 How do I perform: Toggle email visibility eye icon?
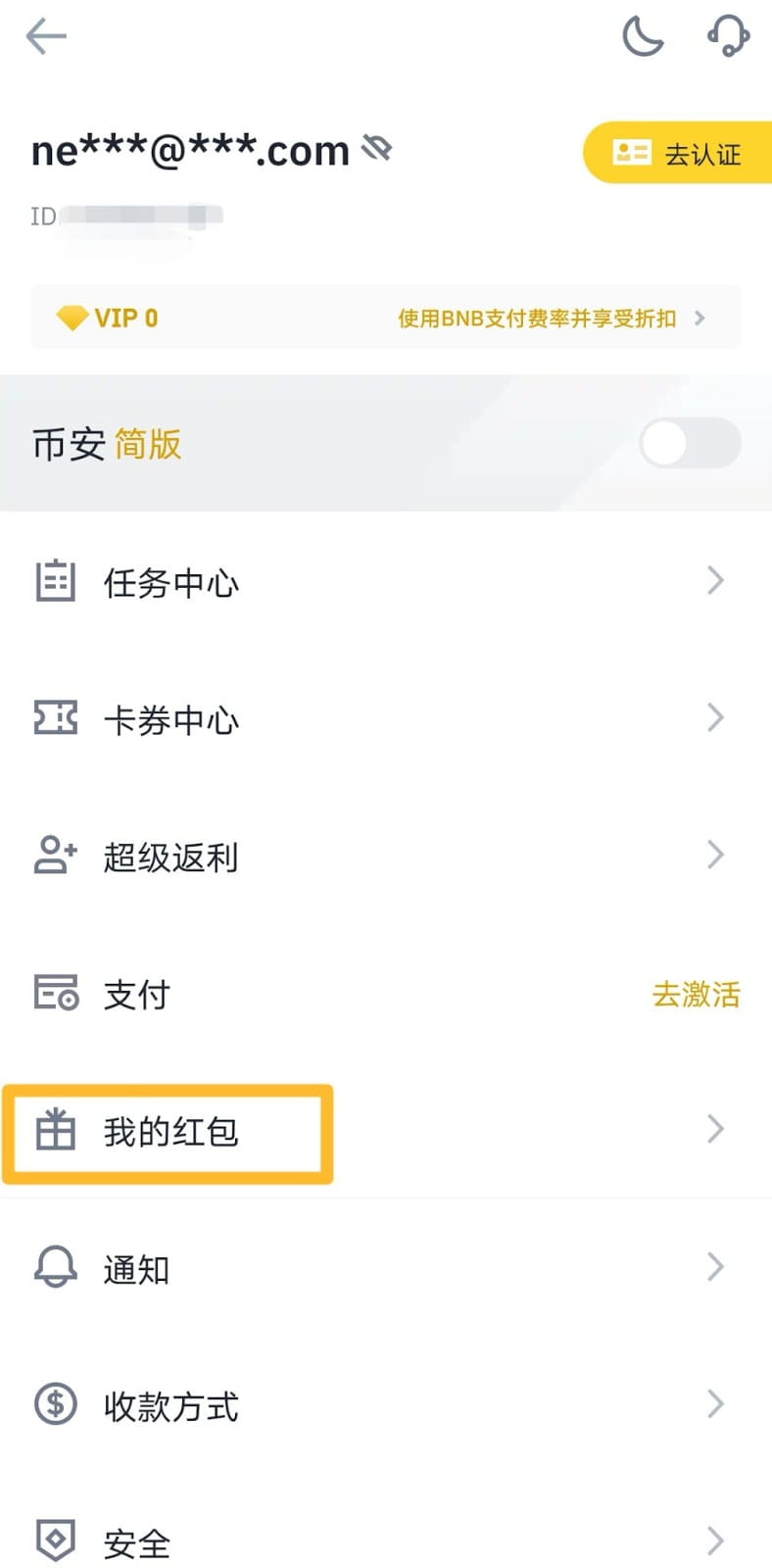pyautogui.click(x=377, y=149)
